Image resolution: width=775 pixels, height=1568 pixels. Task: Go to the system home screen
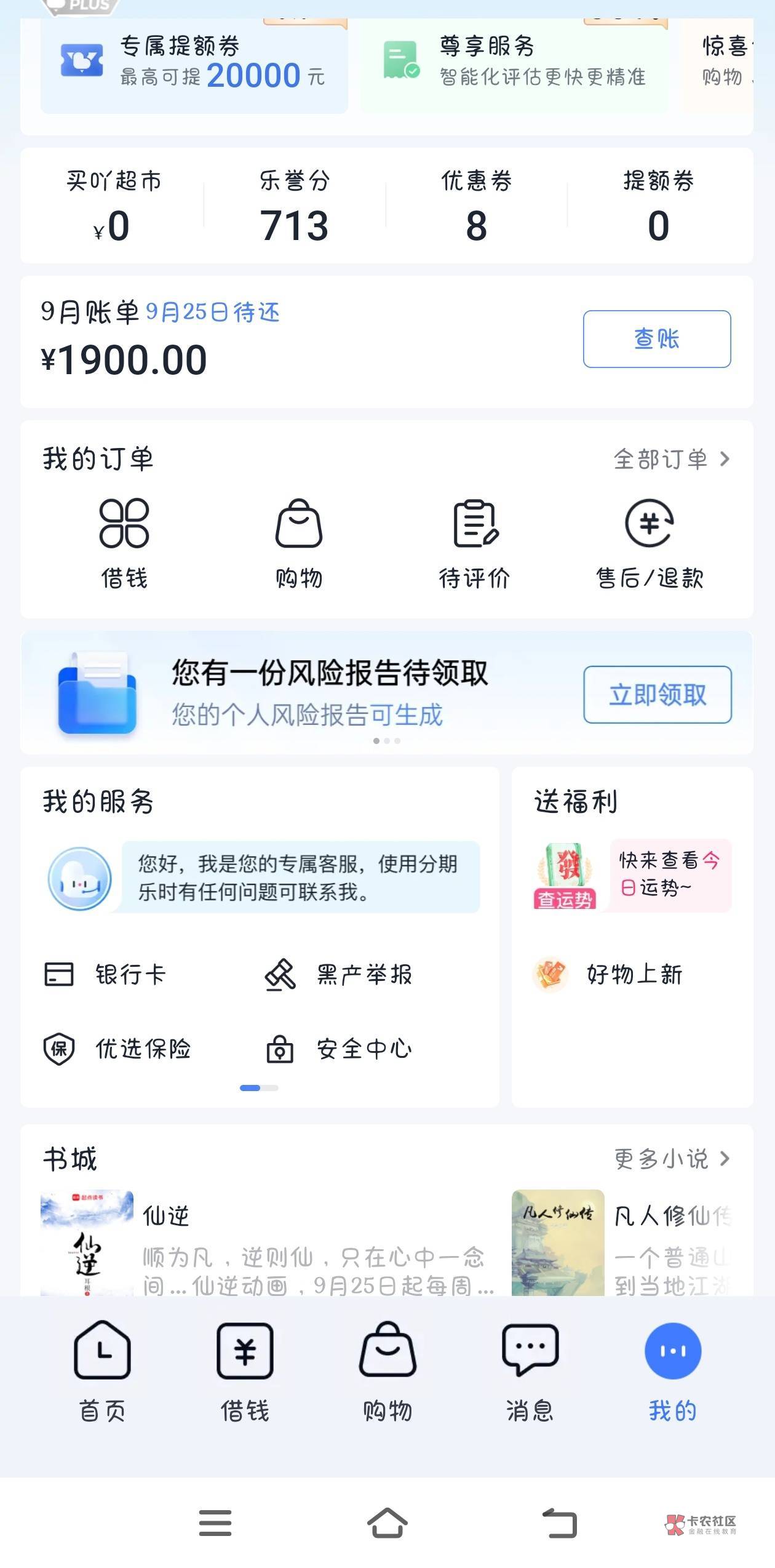point(387,1523)
